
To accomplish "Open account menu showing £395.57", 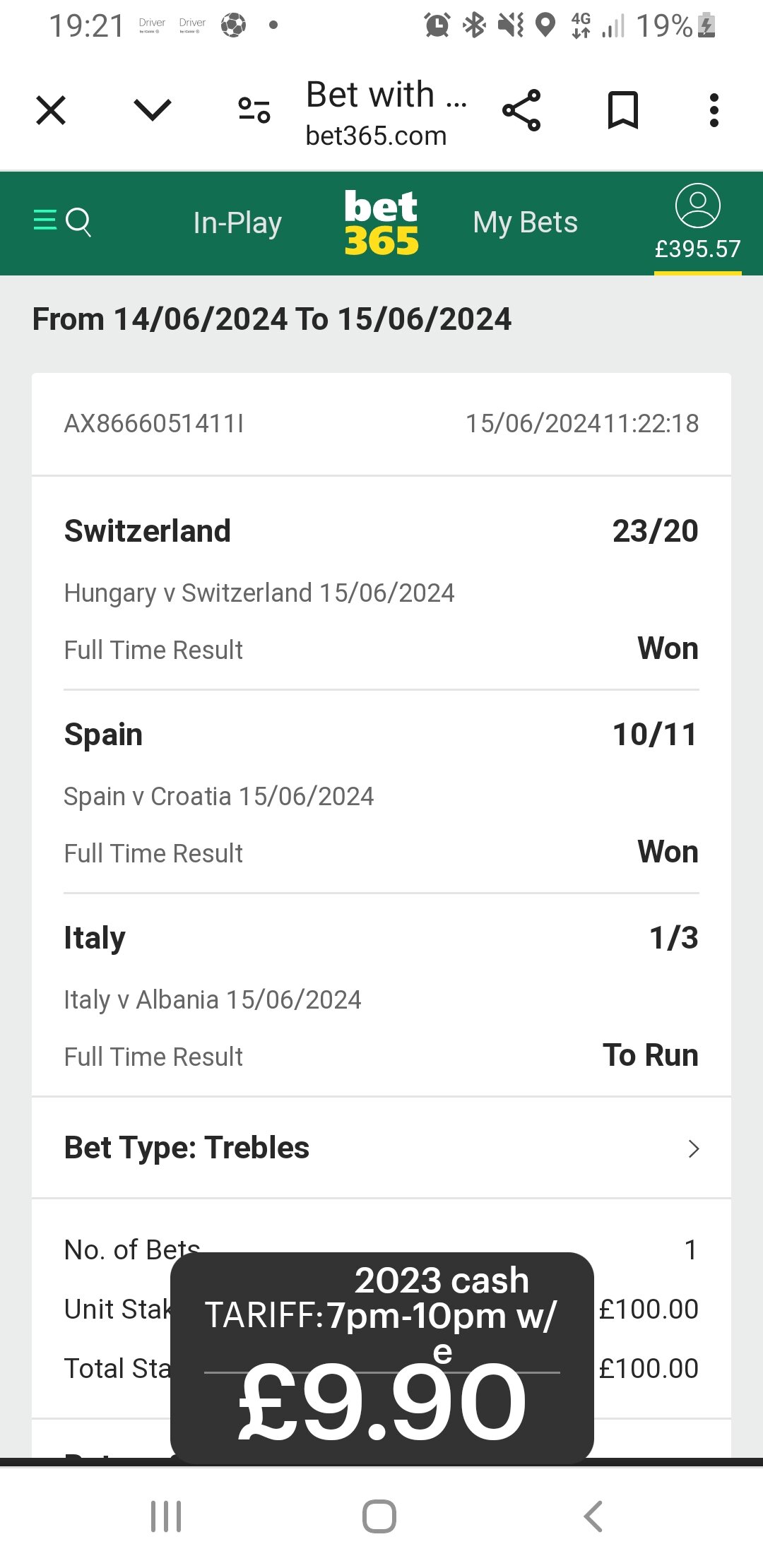I will click(698, 222).
